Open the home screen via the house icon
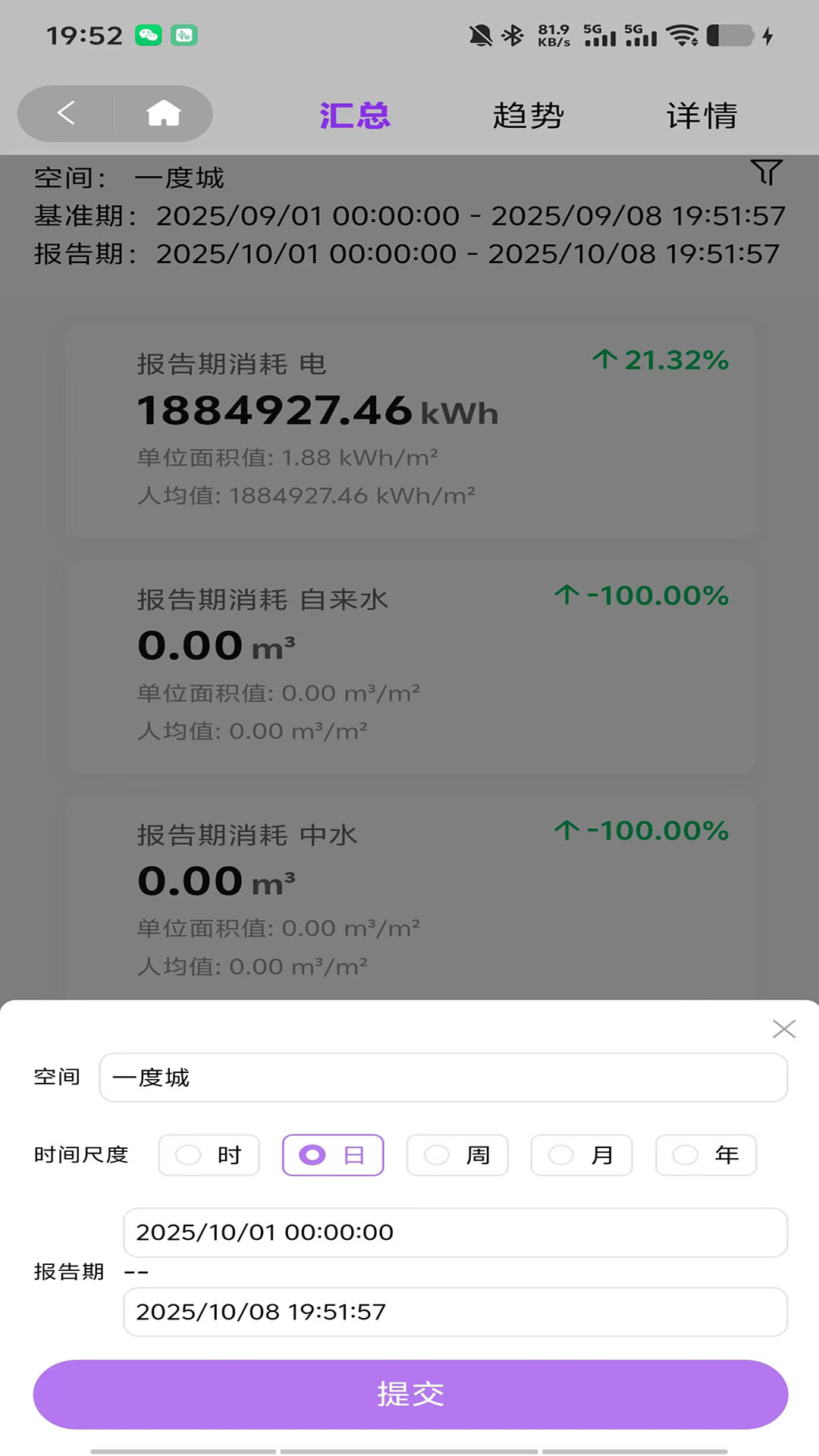This screenshot has width=819, height=1456. 164,114
